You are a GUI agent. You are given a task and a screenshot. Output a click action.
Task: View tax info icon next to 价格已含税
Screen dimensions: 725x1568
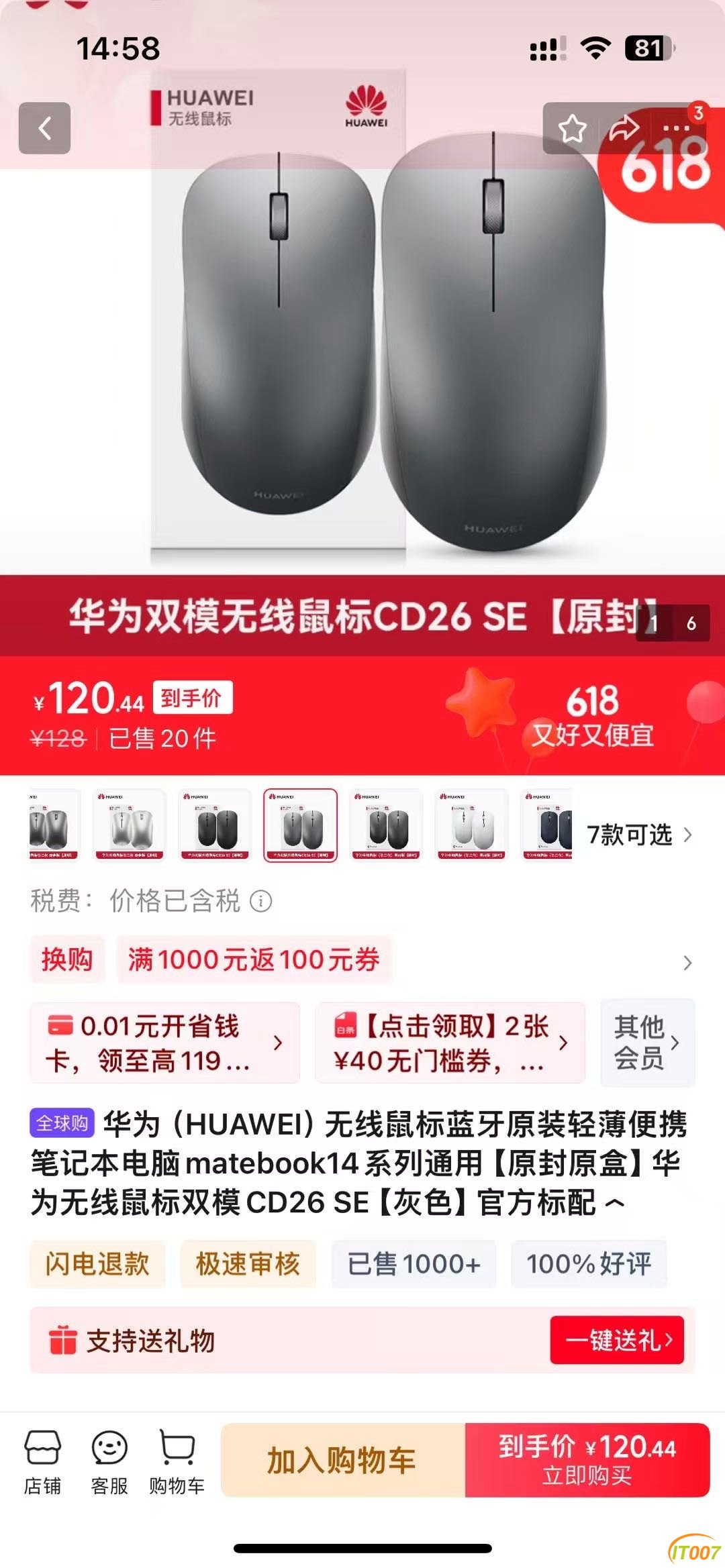point(261,901)
